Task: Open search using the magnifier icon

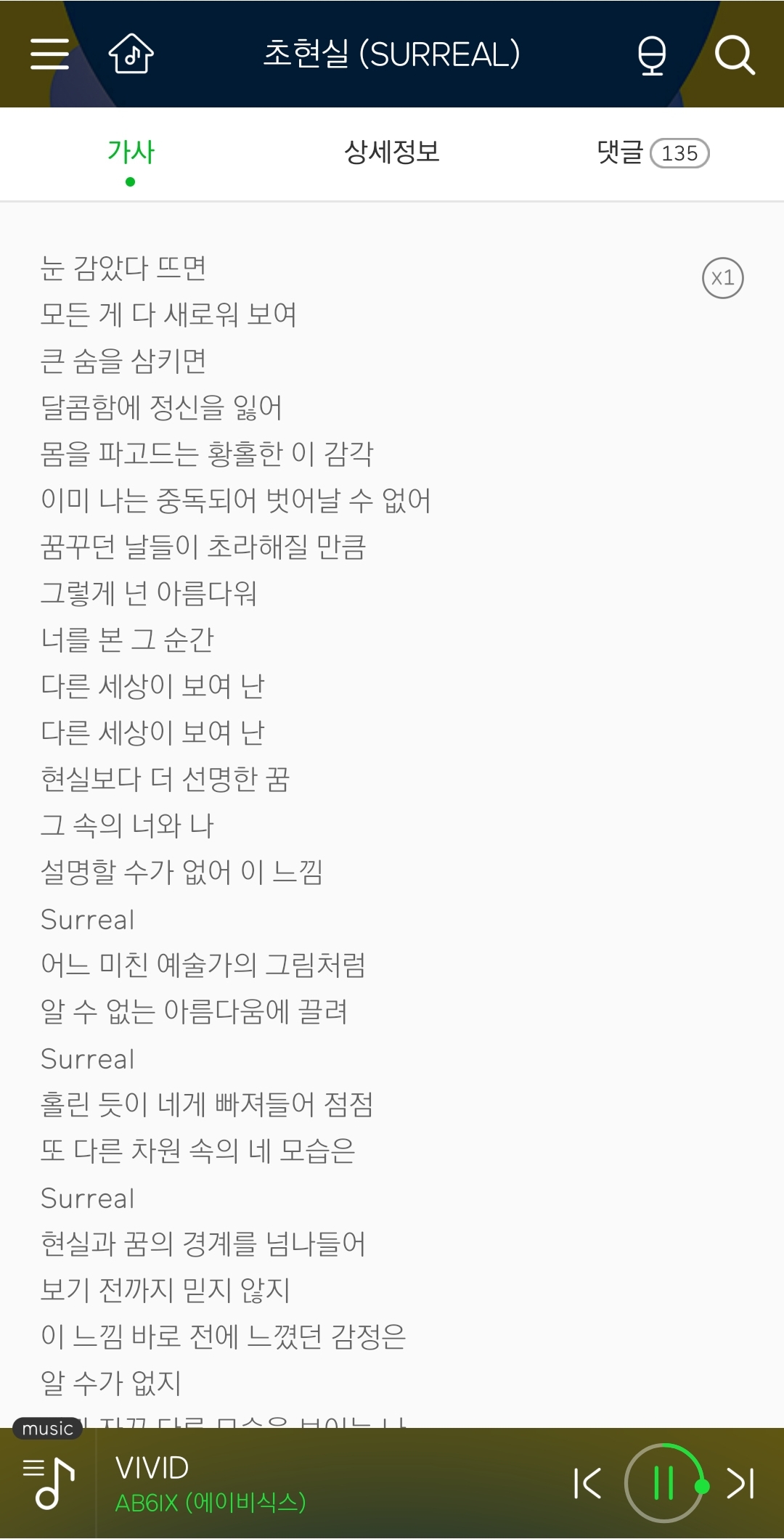Action: click(736, 54)
